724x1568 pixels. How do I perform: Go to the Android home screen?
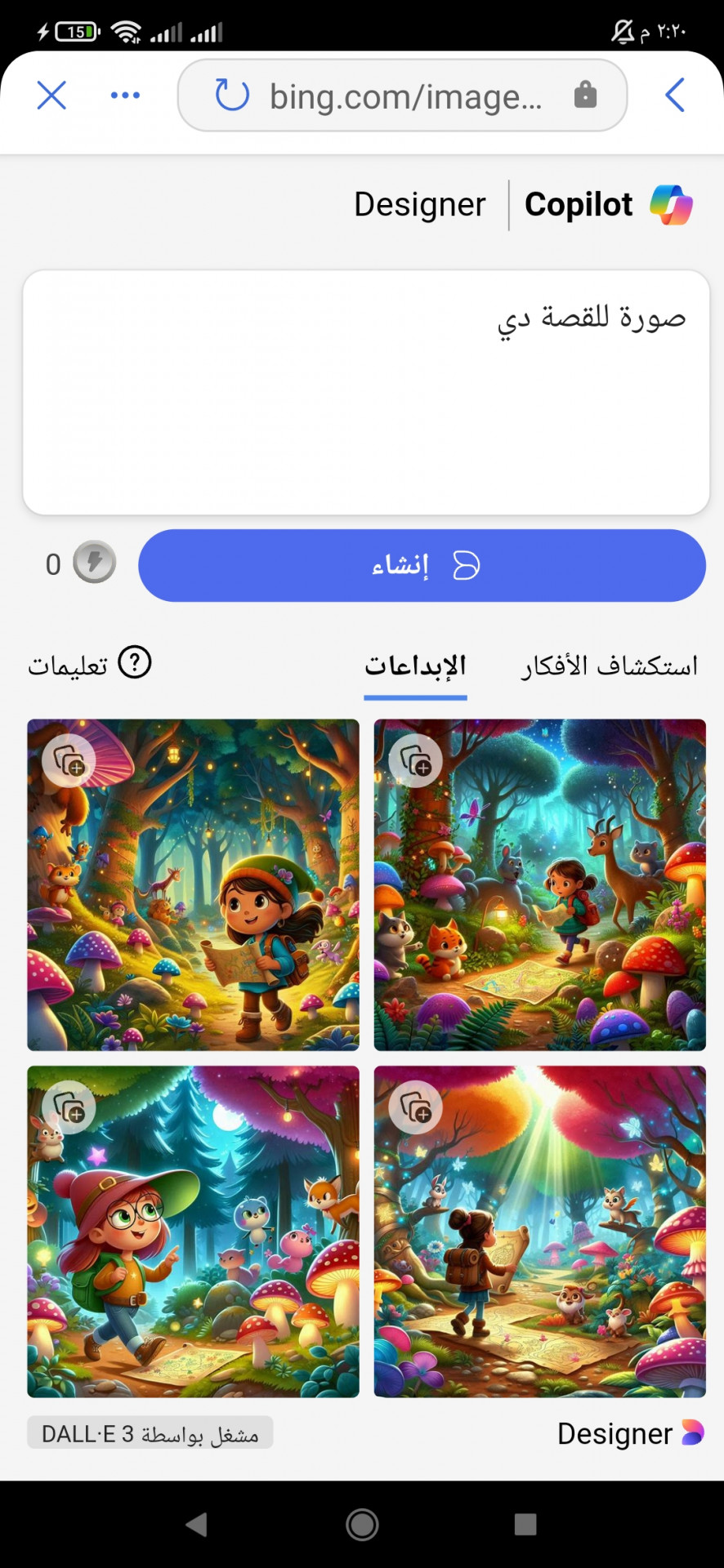pyautogui.click(x=362, y=1524)
